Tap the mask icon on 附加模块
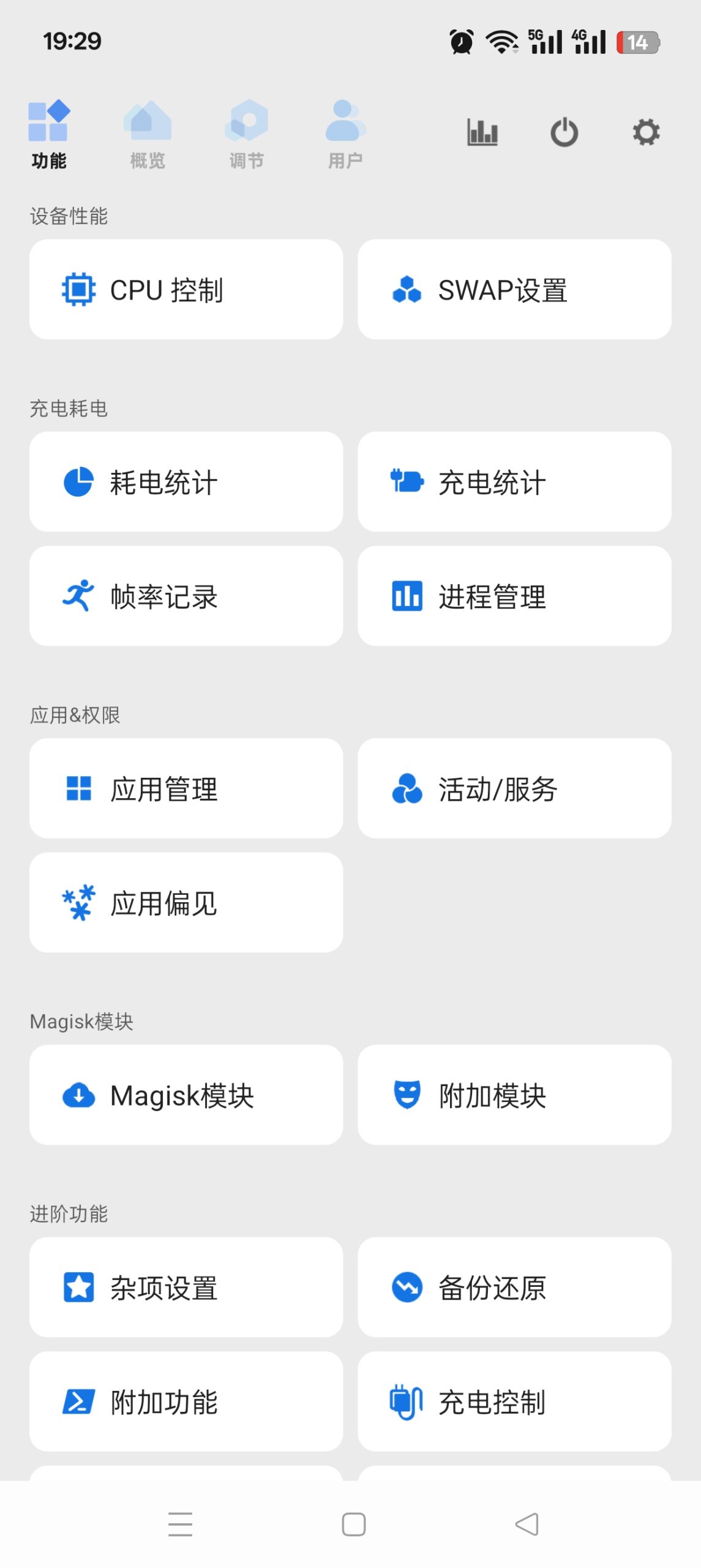This screenshot has width=701, height=1568. (407, 1096)
